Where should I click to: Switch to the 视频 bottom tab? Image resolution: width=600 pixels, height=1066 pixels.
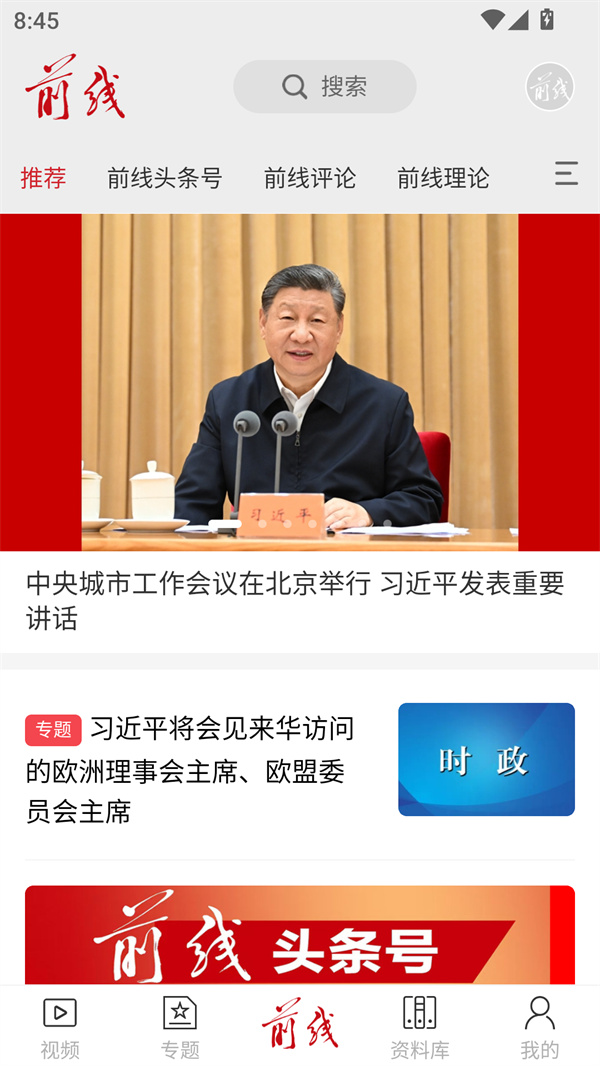(60, 1027)
